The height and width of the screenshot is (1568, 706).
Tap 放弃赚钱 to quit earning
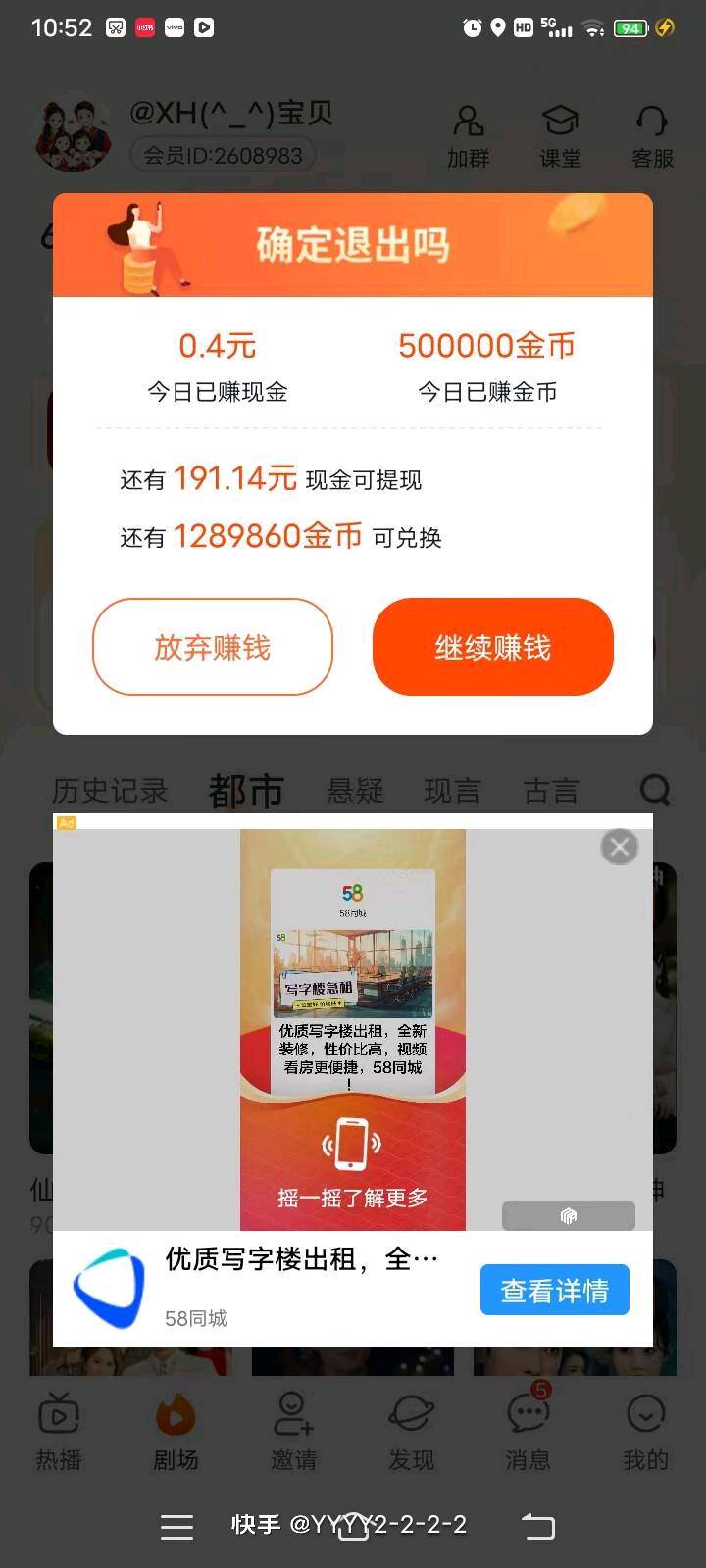pyautogui.click(x=212, y=647)
